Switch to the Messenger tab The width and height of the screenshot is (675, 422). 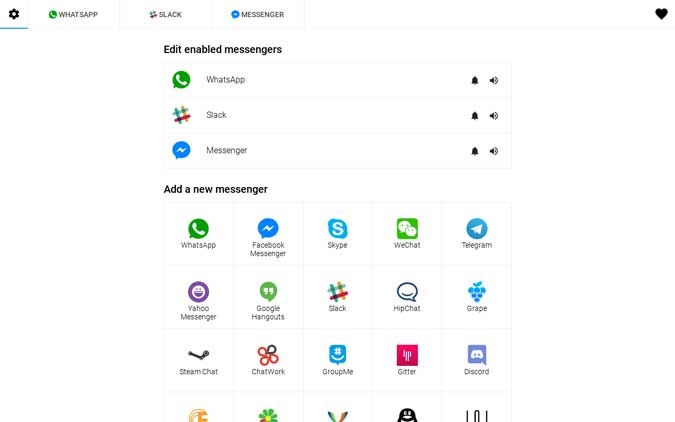click(x=258, y=14)
